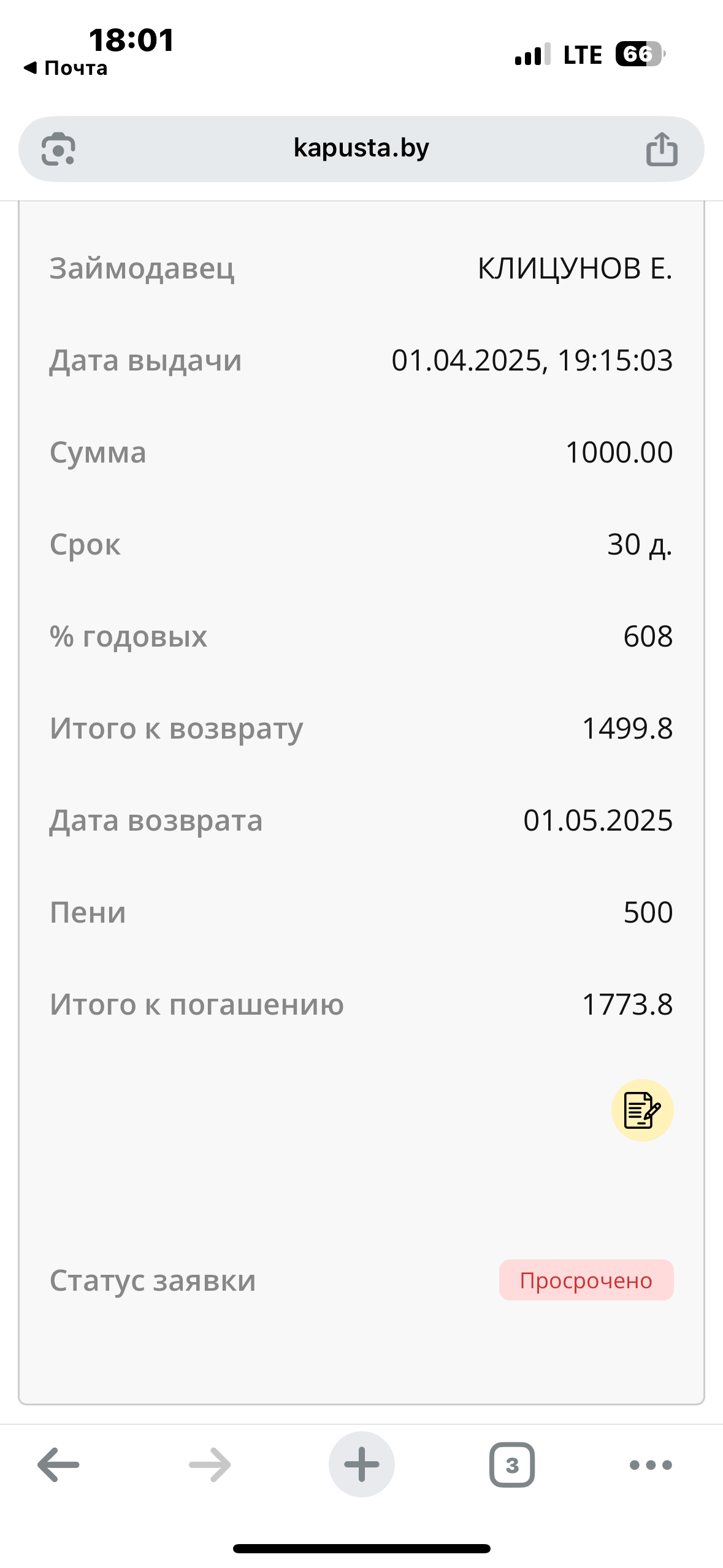Tap the Back navigation arrow
The width and height of the screenshot is (723, 1568).
tap(57, 1465)
